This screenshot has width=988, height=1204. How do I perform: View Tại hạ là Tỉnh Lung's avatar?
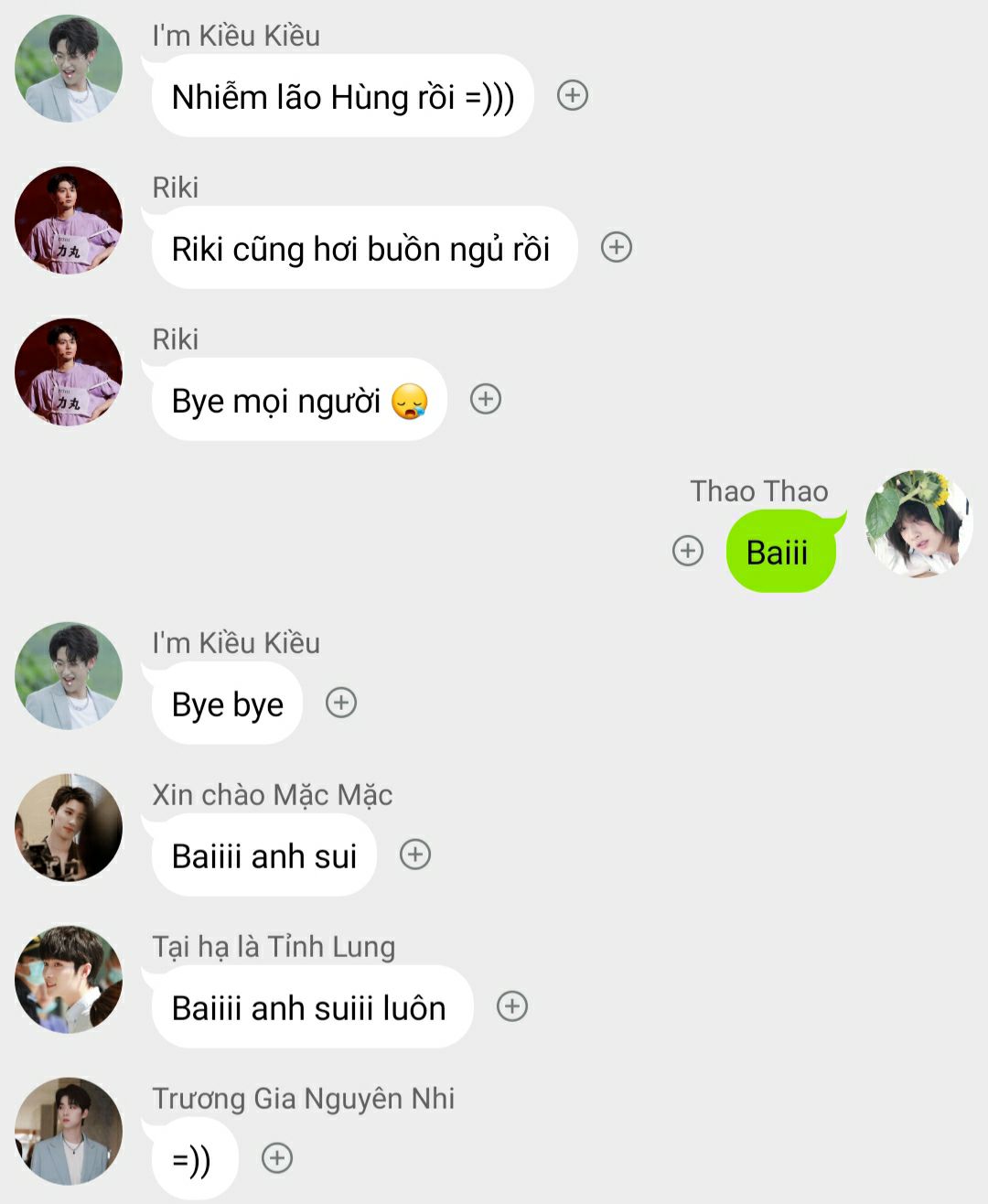click(69, 980)
